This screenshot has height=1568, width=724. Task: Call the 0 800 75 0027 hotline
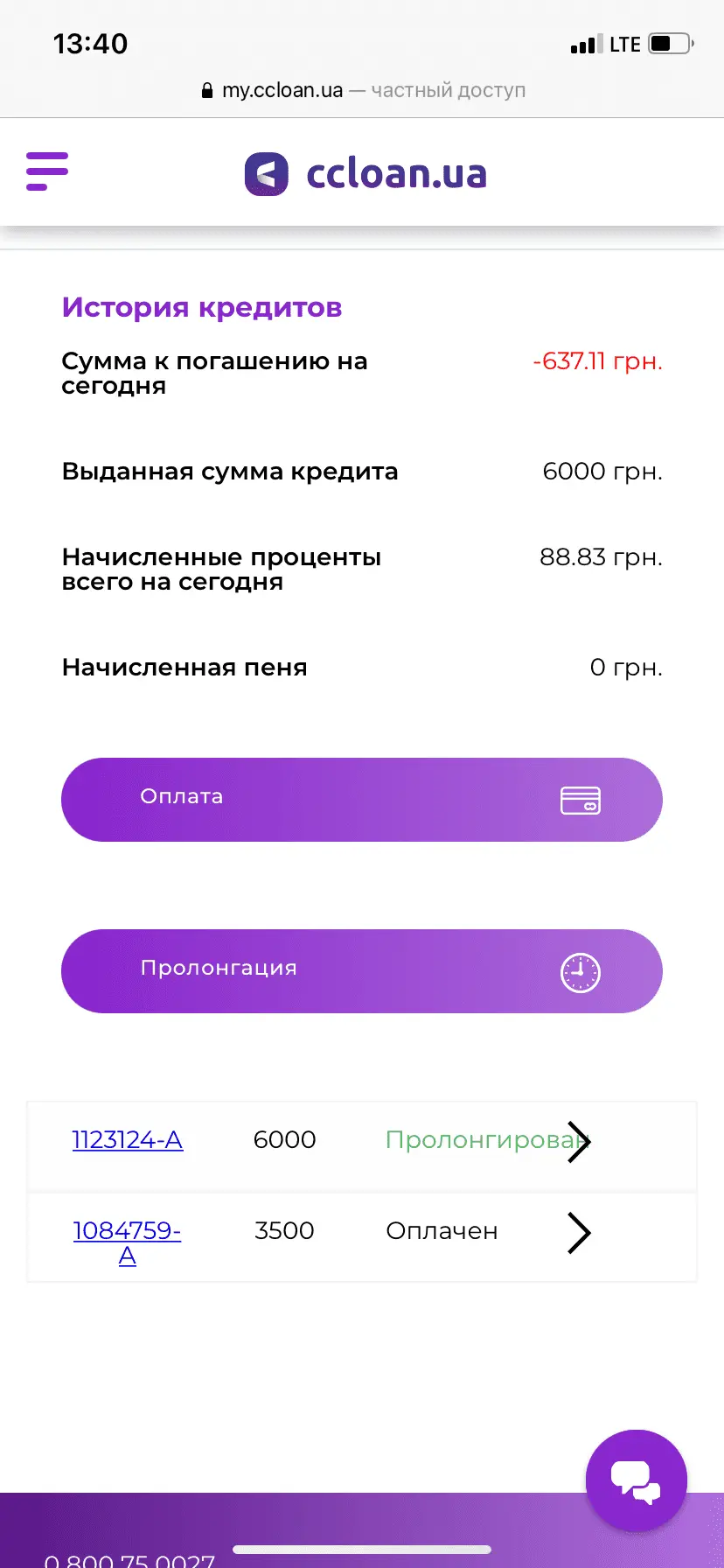(129, 1558)
